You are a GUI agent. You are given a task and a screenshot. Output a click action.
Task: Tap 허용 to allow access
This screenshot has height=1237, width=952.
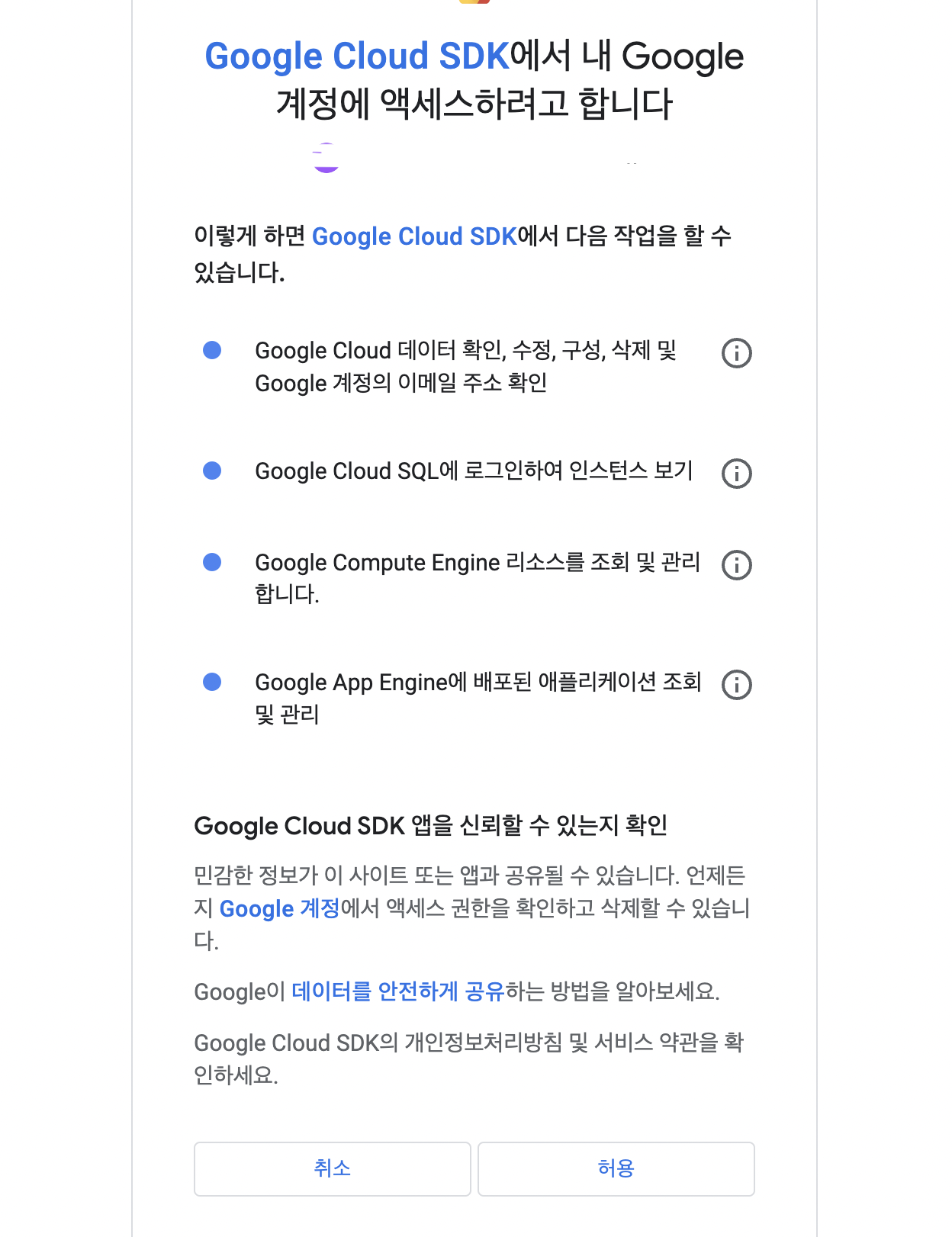click(616, 1168)
